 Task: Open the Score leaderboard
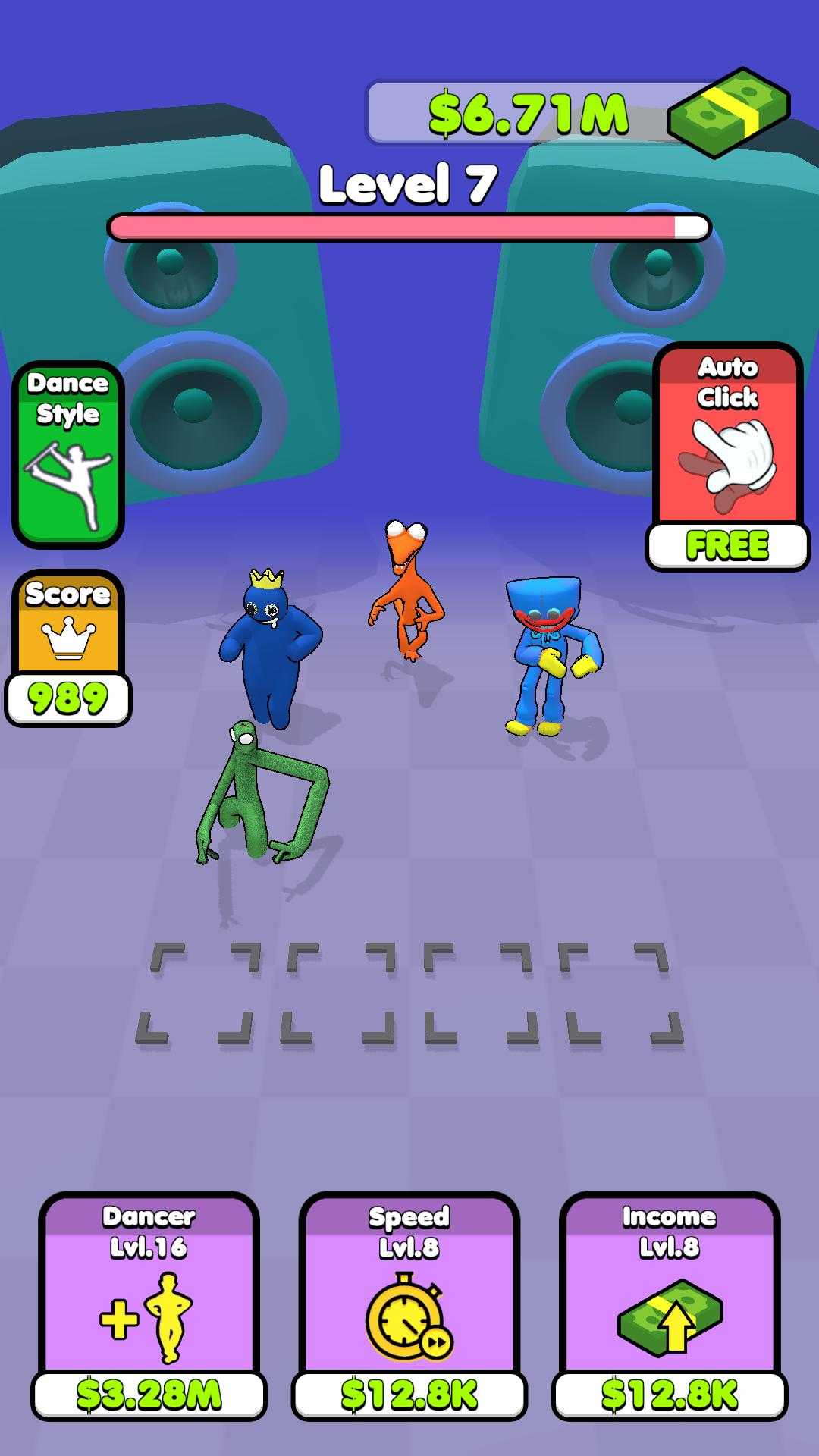point(68,647)
